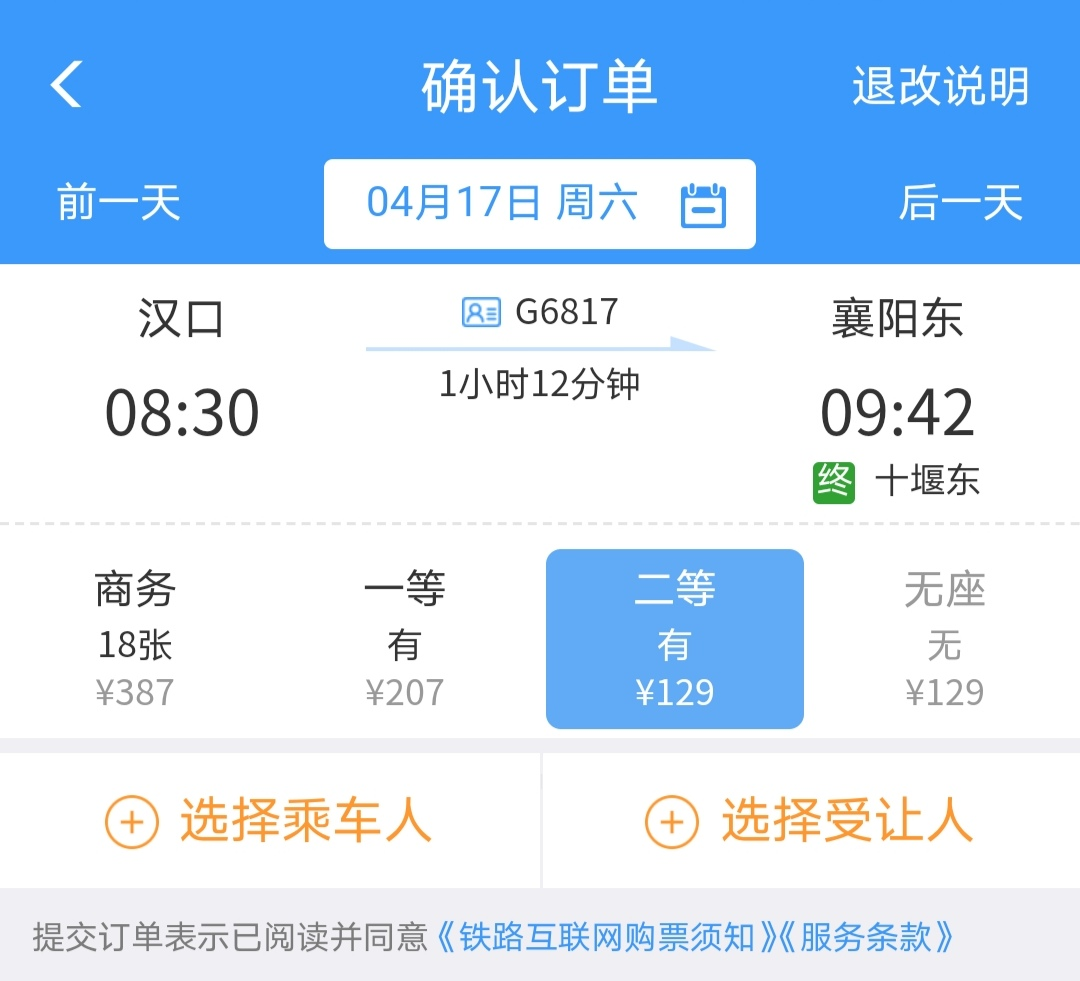
Task: Switch to 前一天 previous day
Action: tap(118, 204)
